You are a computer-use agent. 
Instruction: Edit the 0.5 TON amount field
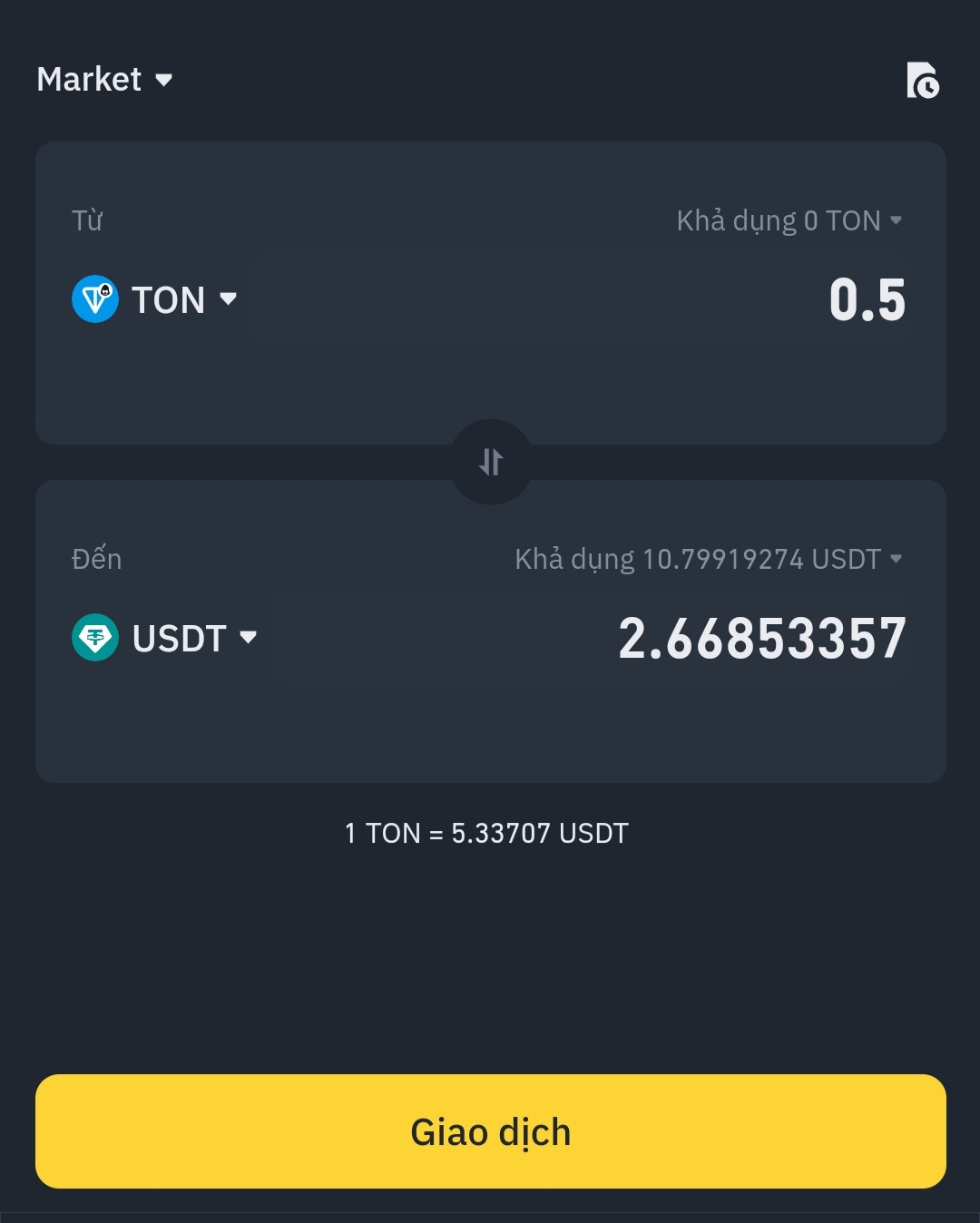866,300
